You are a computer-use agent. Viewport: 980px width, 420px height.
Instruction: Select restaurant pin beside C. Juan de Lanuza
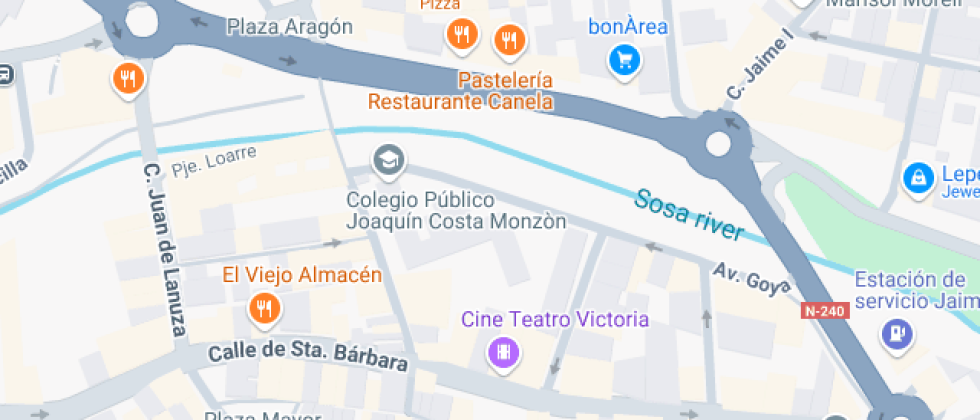[128, 77]
